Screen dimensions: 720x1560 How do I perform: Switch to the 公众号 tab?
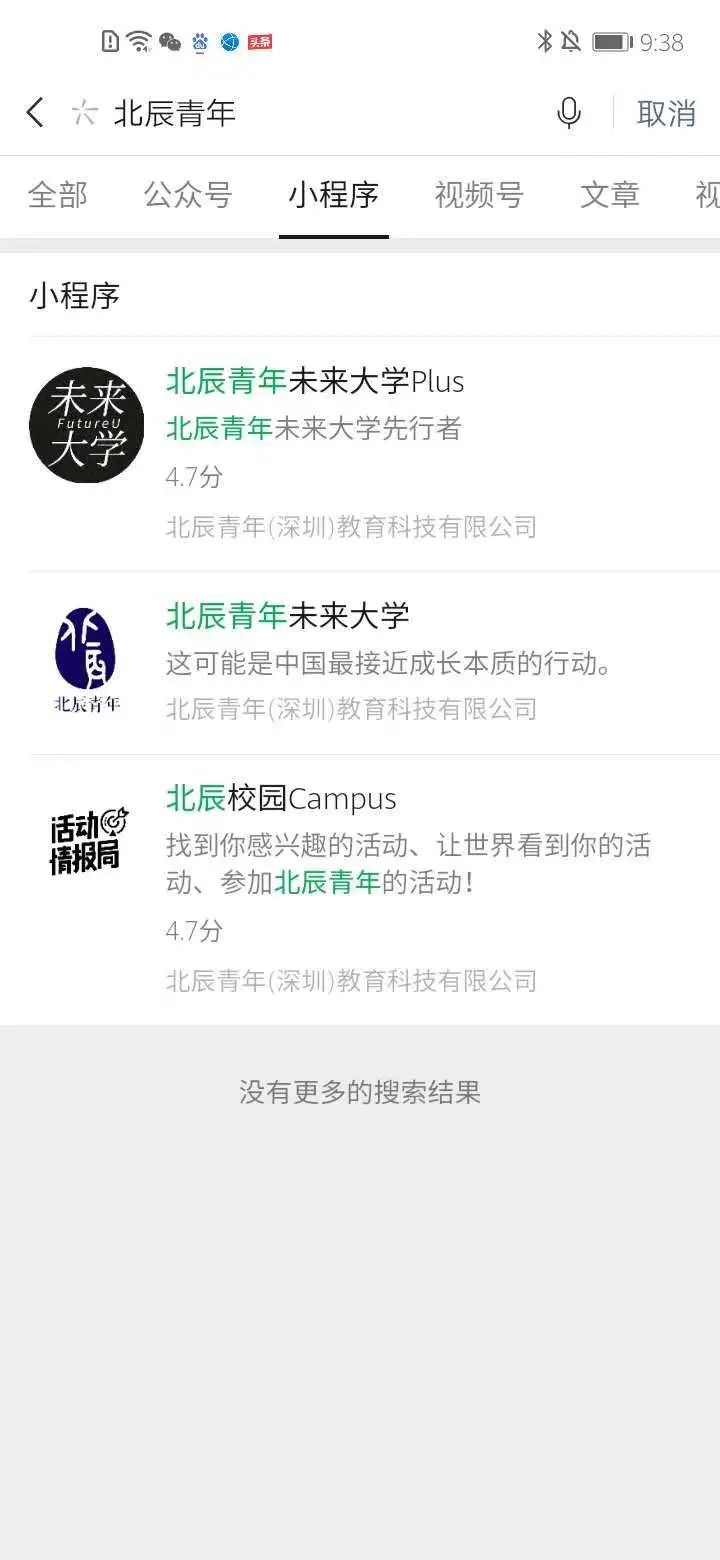188,195
